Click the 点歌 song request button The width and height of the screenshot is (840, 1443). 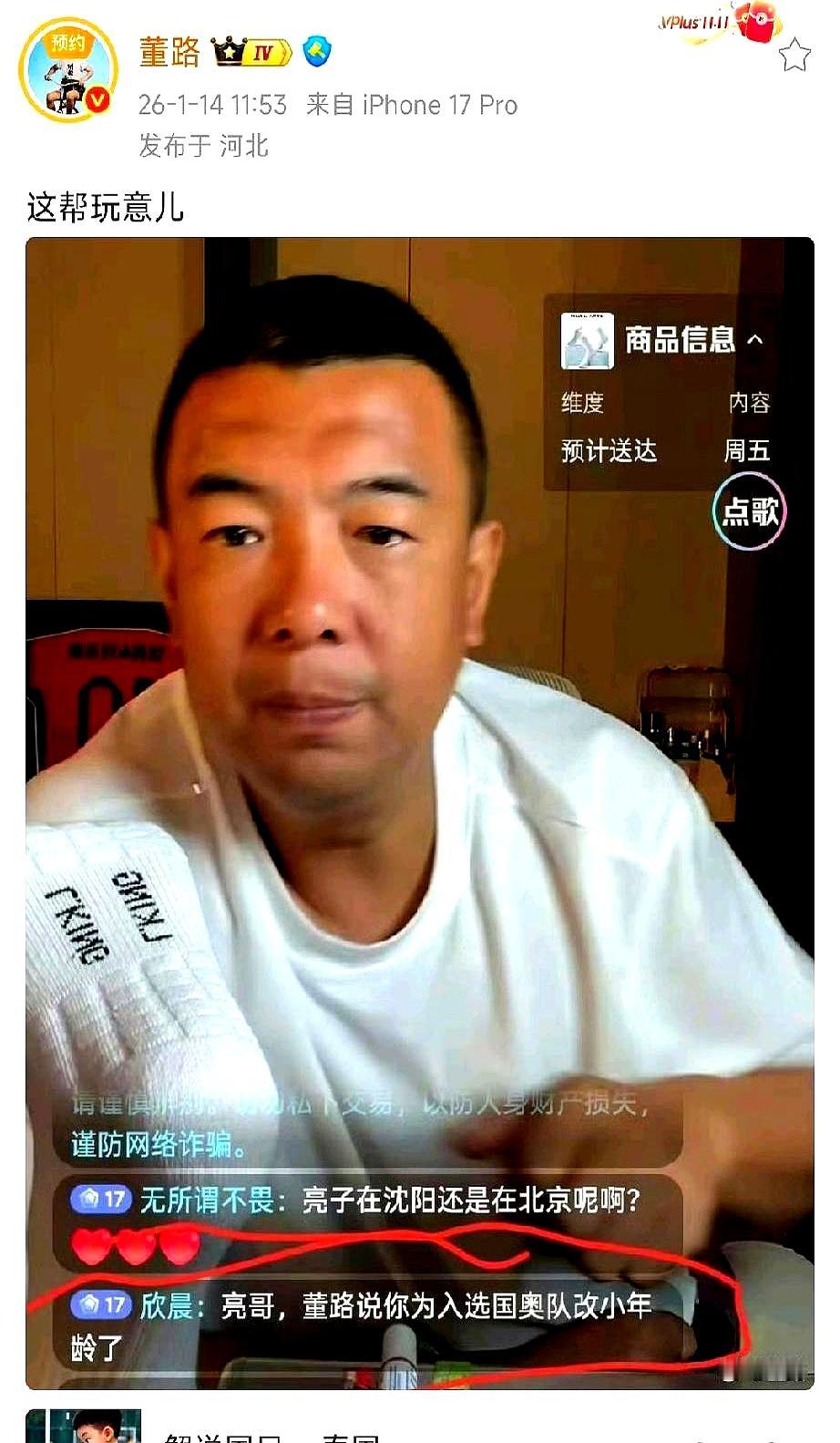tap(751, 511)
